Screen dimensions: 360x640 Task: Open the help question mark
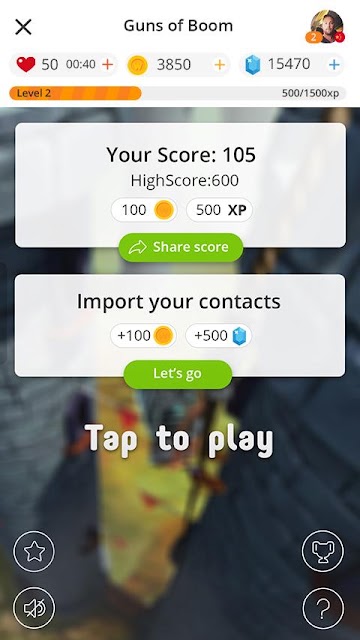[323, 609]
